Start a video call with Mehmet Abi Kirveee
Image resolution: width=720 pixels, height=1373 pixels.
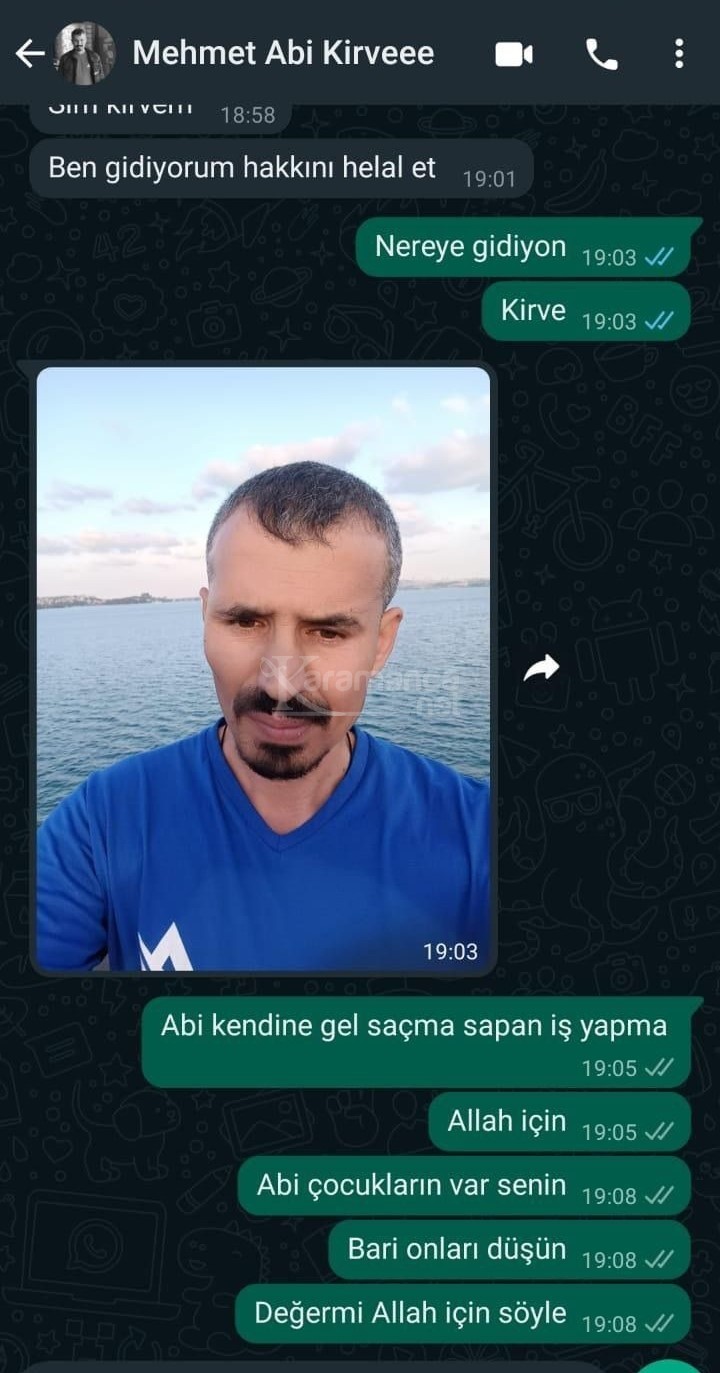tap(514, 54)
